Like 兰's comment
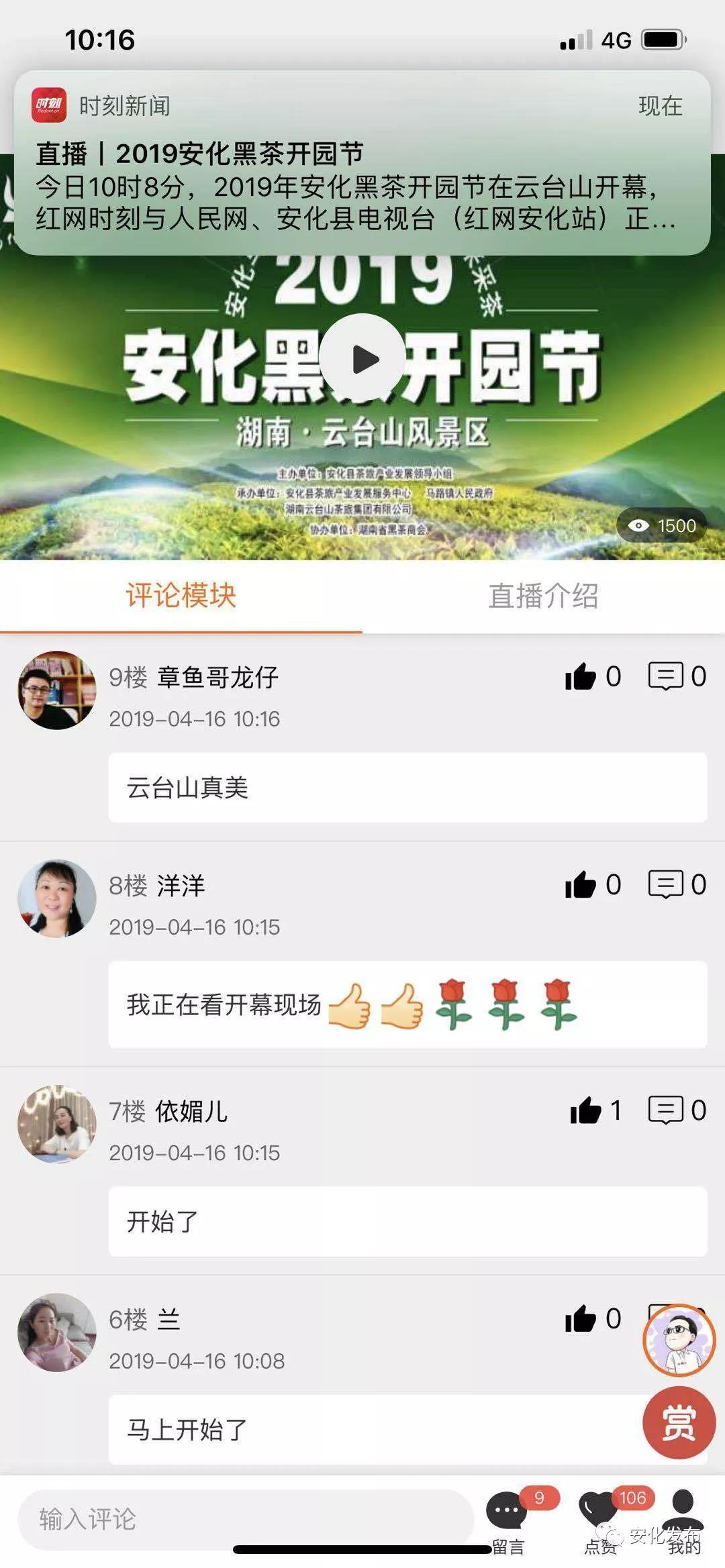 coord(581,1318)
